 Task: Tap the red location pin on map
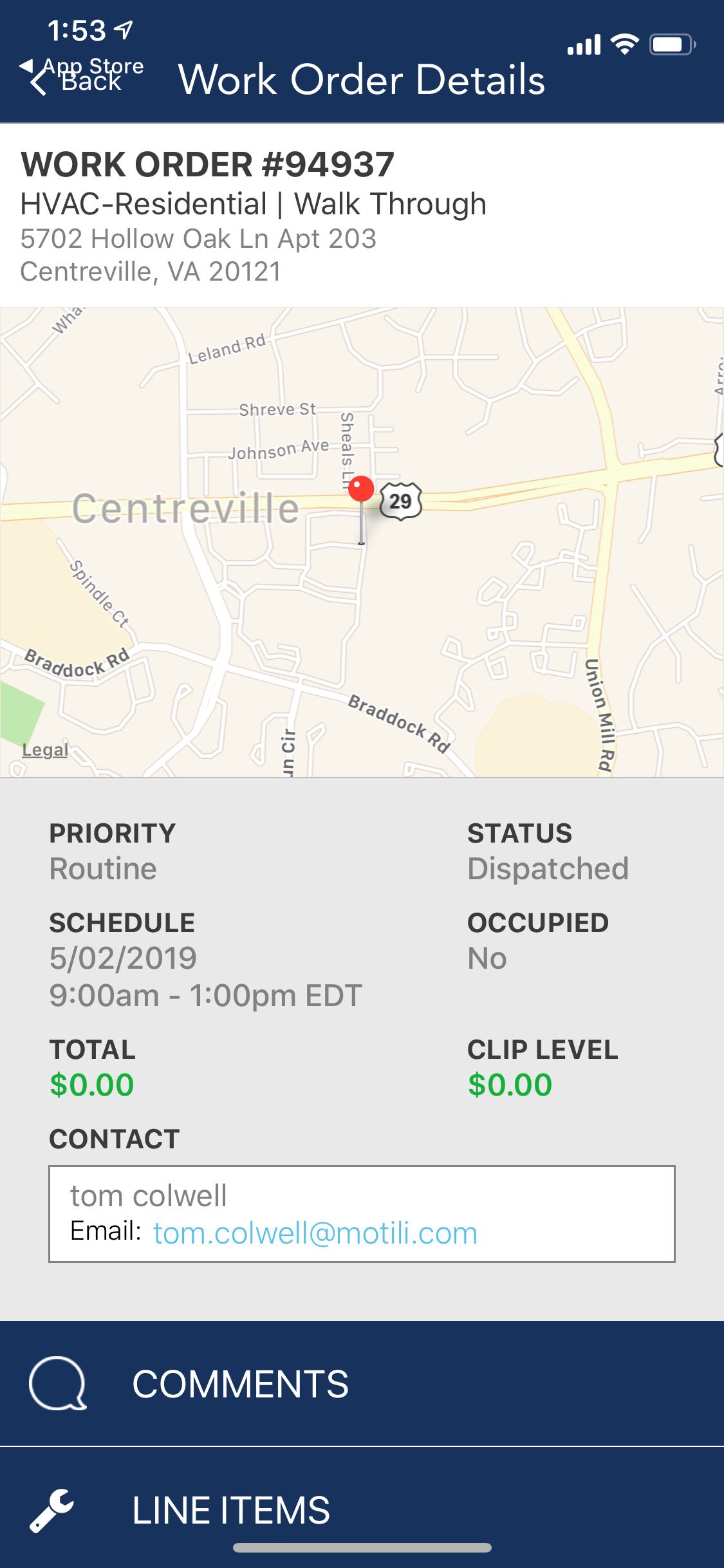point(361,489)
